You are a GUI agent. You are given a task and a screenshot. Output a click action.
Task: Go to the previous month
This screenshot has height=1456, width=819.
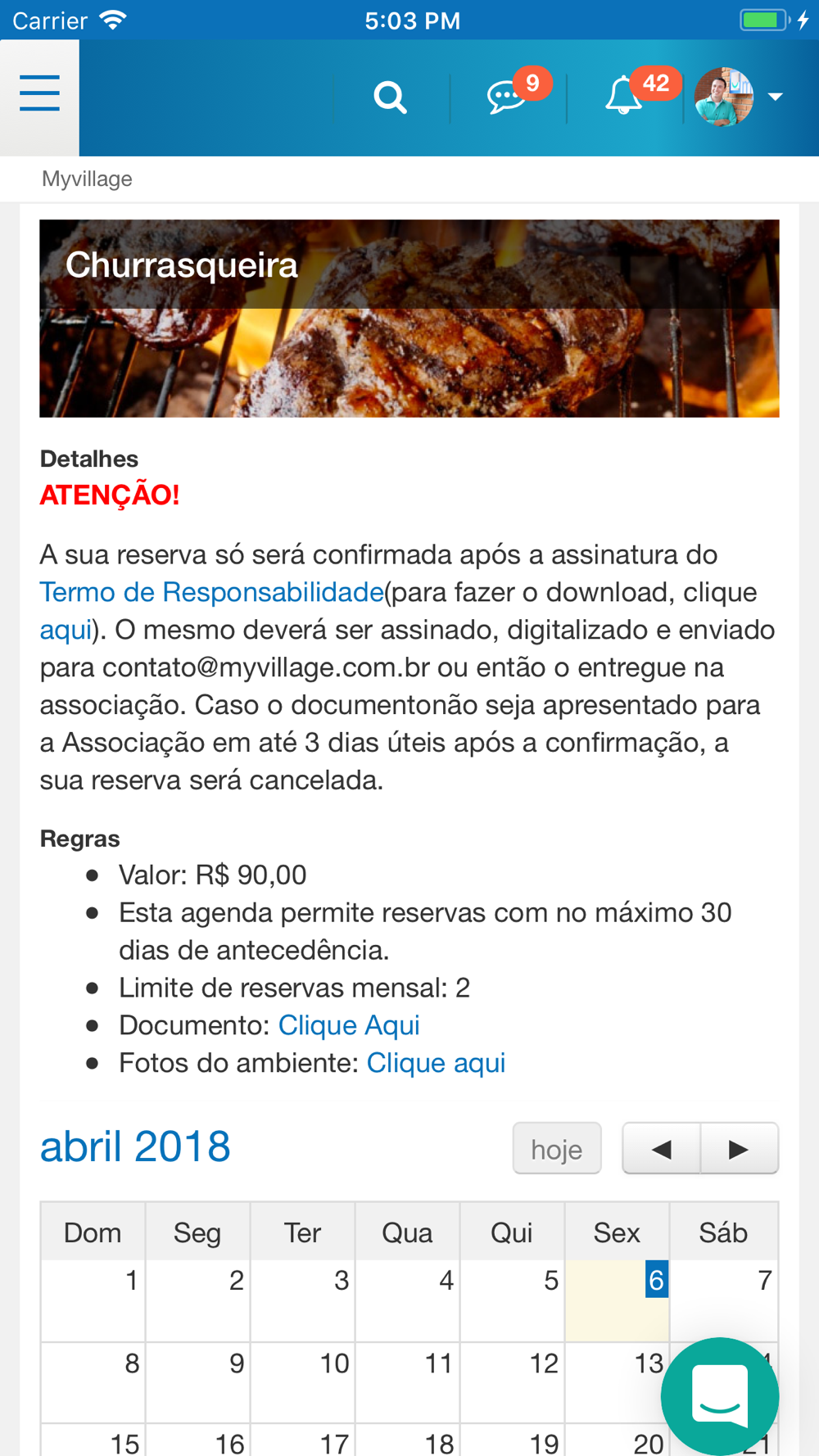[x=661, y=1149]
